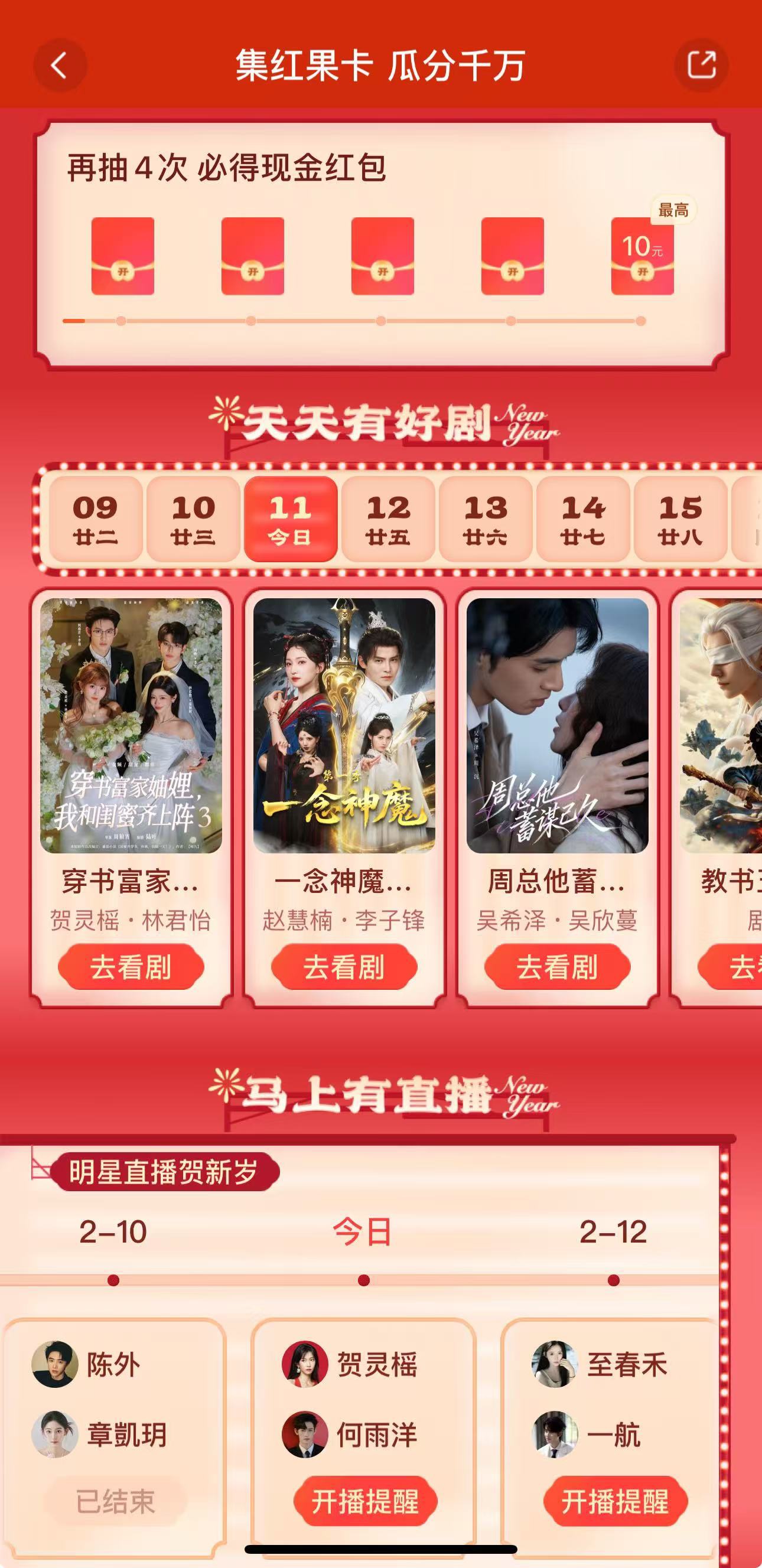The image size is (762, 1568).
Task: Select the 2-12 livestream date
Action: 613,1232
